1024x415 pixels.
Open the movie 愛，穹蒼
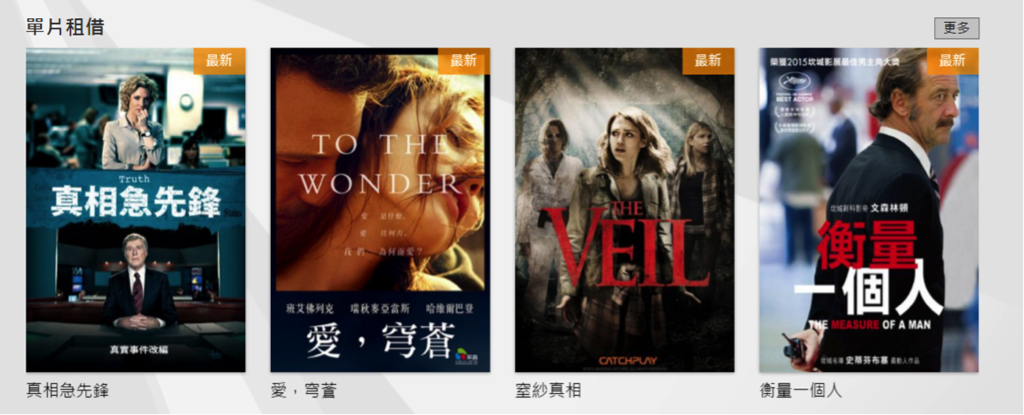click(380, 210)
